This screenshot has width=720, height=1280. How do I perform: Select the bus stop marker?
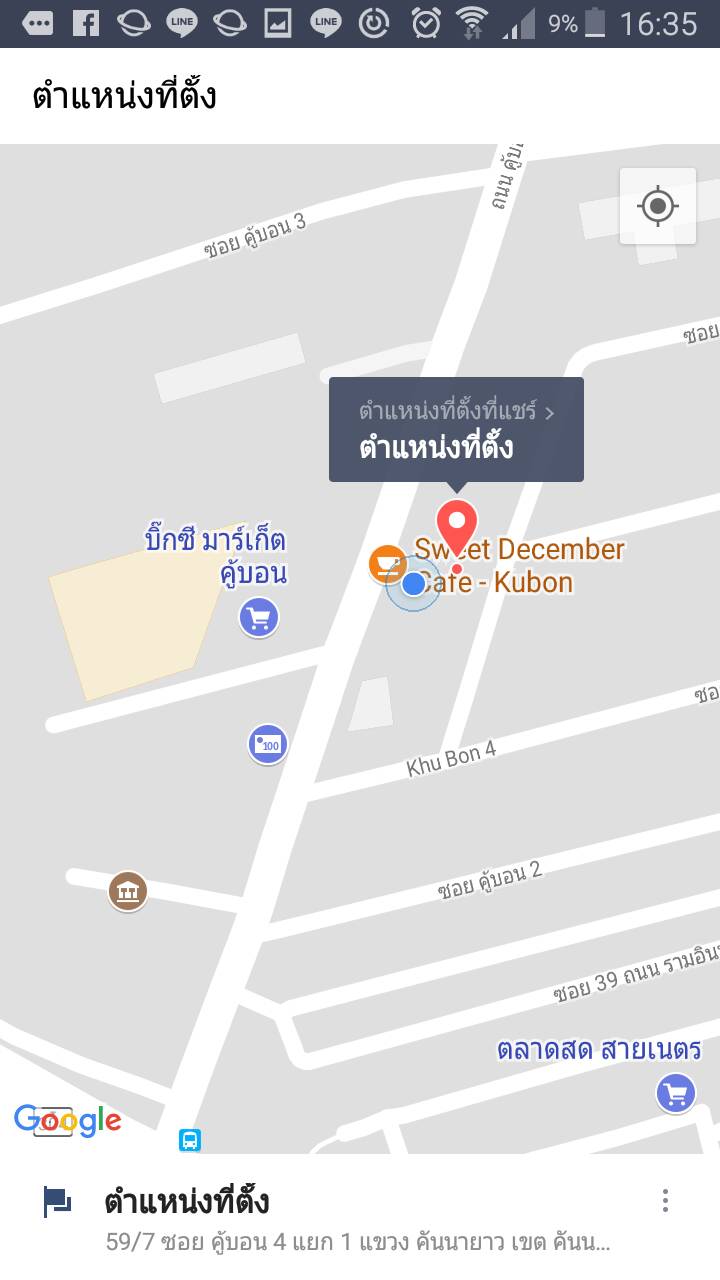pyautogui.click(x=190, y=1139)
